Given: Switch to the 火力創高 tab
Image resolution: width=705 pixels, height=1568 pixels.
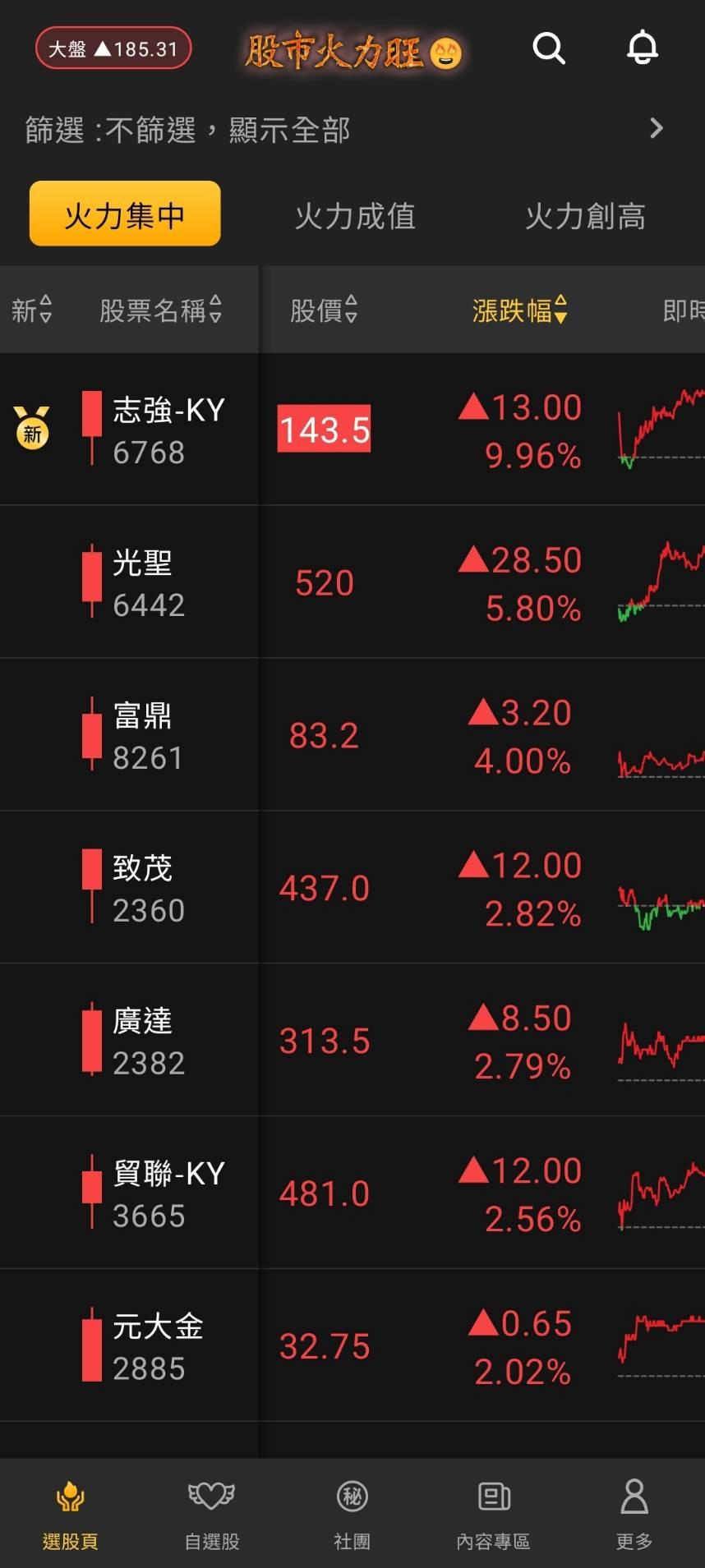Looking at the screenshot, I should (x=585, y=216).
